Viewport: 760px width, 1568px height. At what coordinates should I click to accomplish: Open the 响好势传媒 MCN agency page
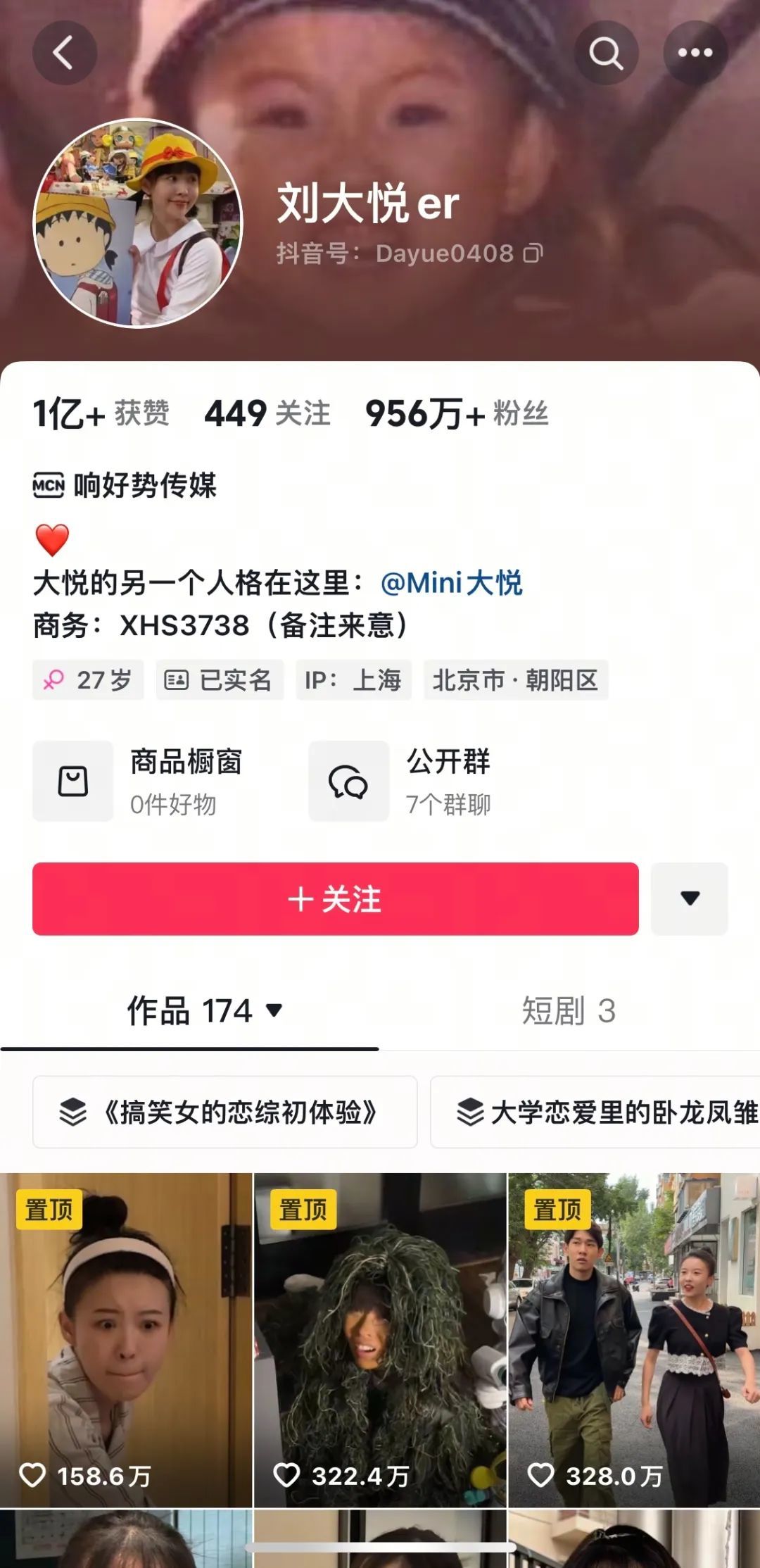click(x=125, y=485)
